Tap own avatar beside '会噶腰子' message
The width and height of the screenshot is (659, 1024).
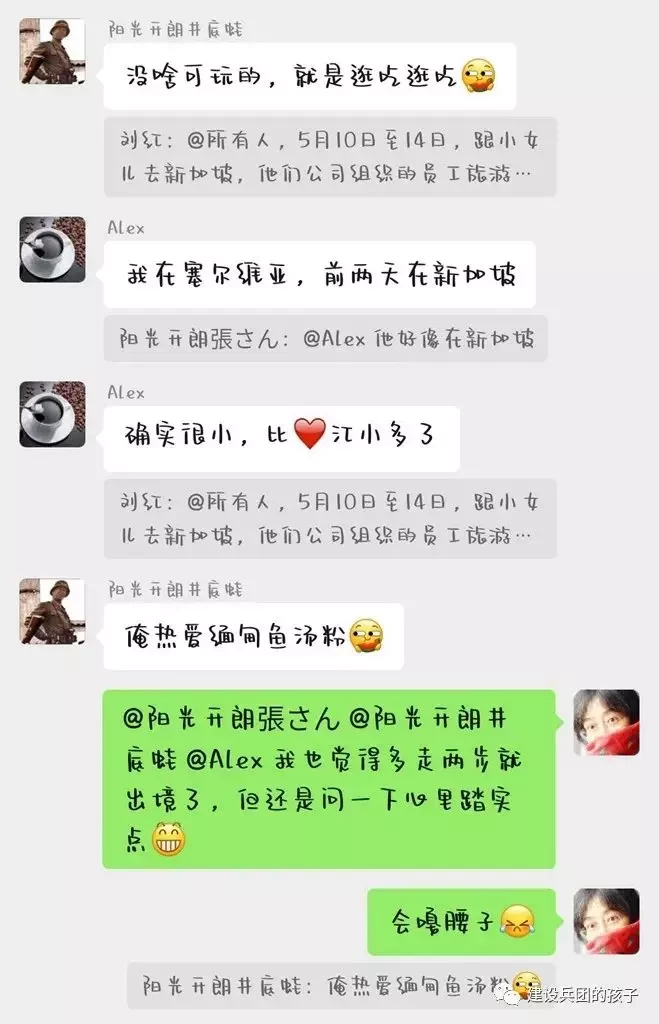point(606,921)
